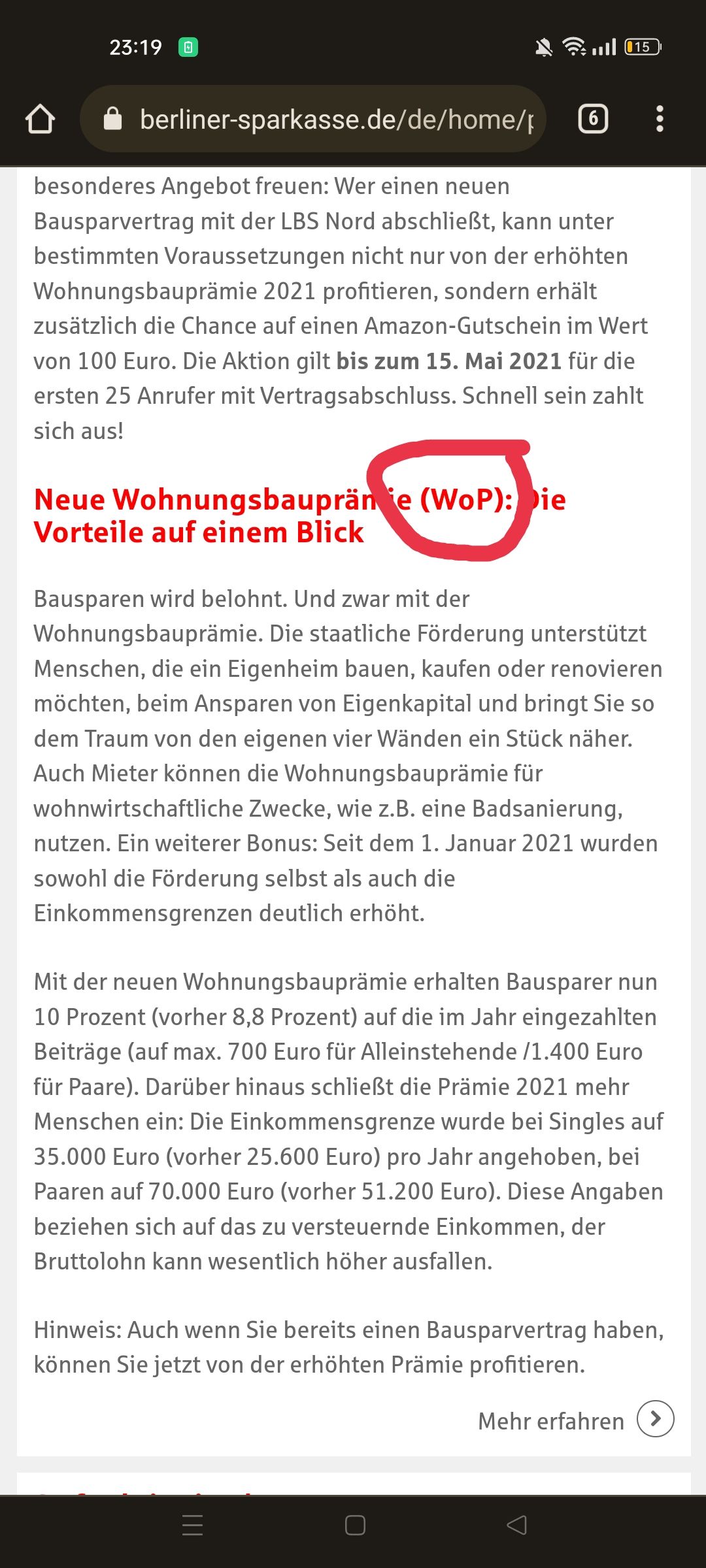
Task: Go back using the system back button
Action: click(516, 1526)
